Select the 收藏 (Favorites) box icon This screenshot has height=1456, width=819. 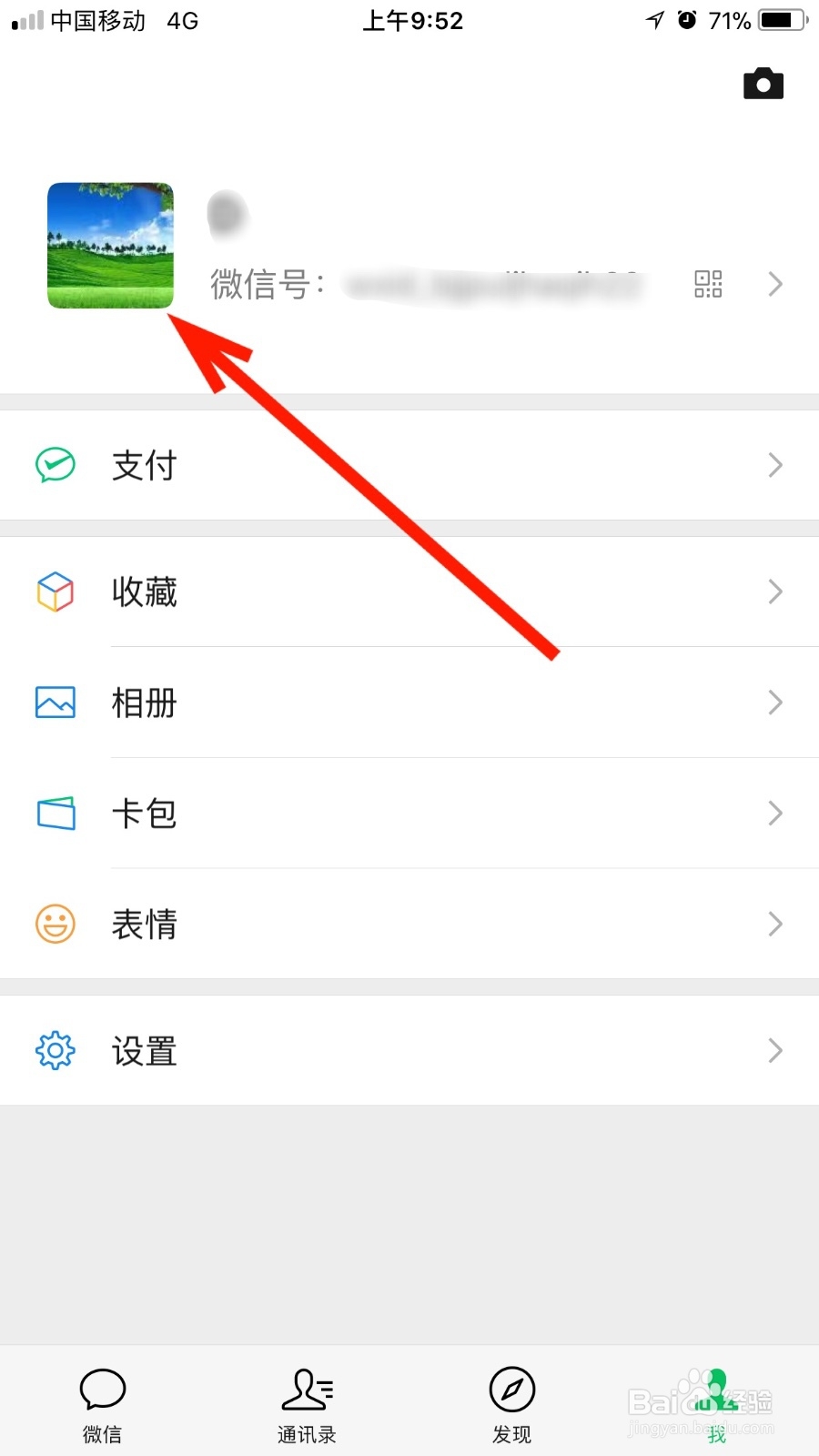55,591
